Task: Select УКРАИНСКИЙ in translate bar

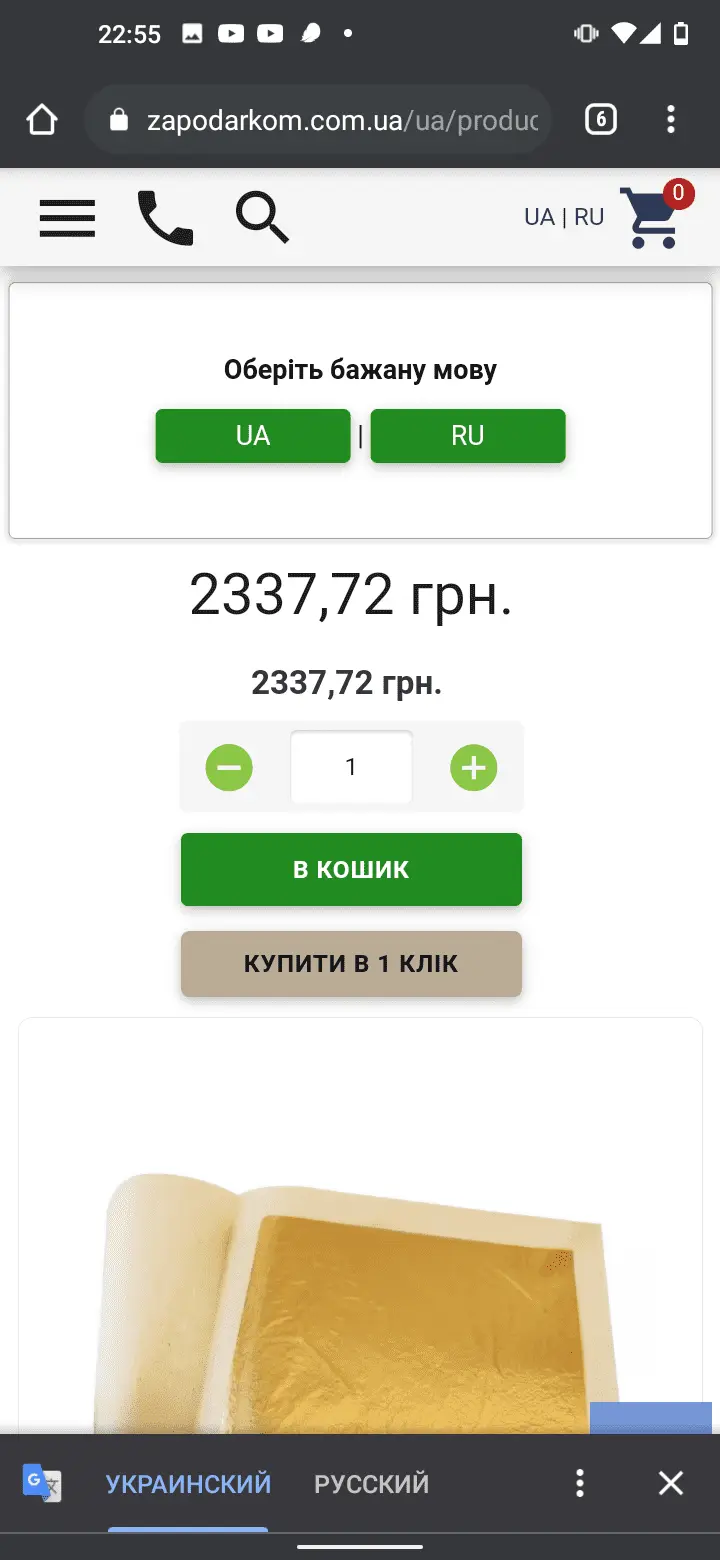Action: tap(188, 1483)
